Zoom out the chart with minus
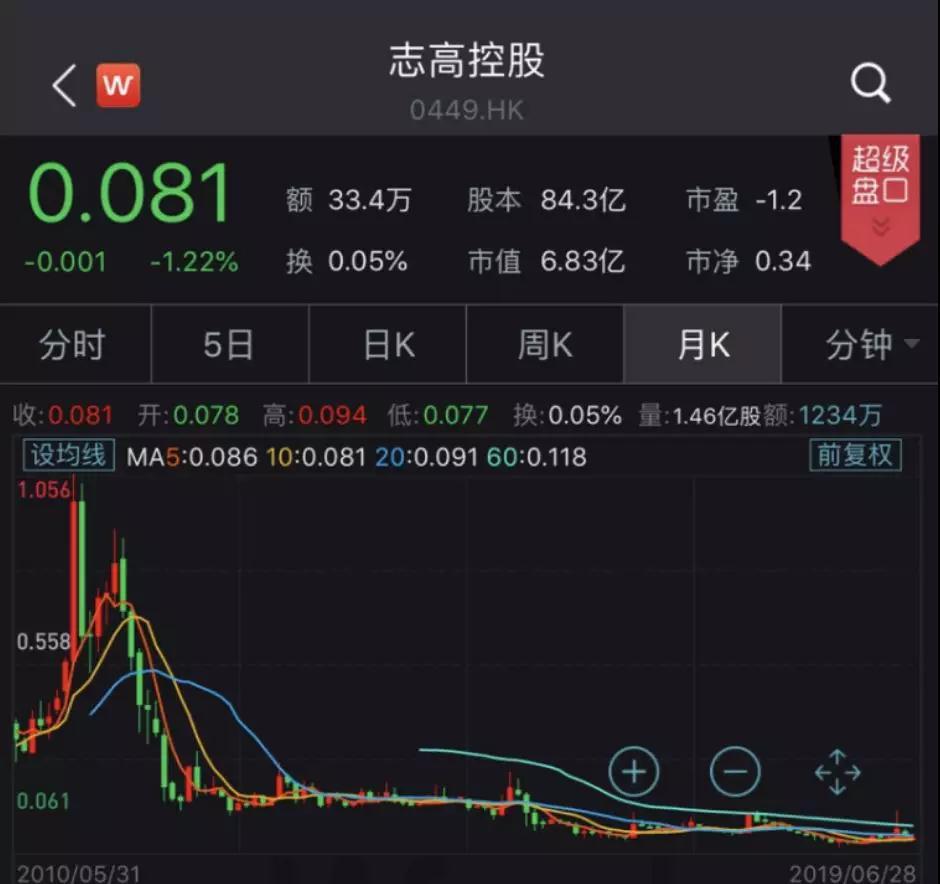The image size is (940, 884). (x=735, y=771)
